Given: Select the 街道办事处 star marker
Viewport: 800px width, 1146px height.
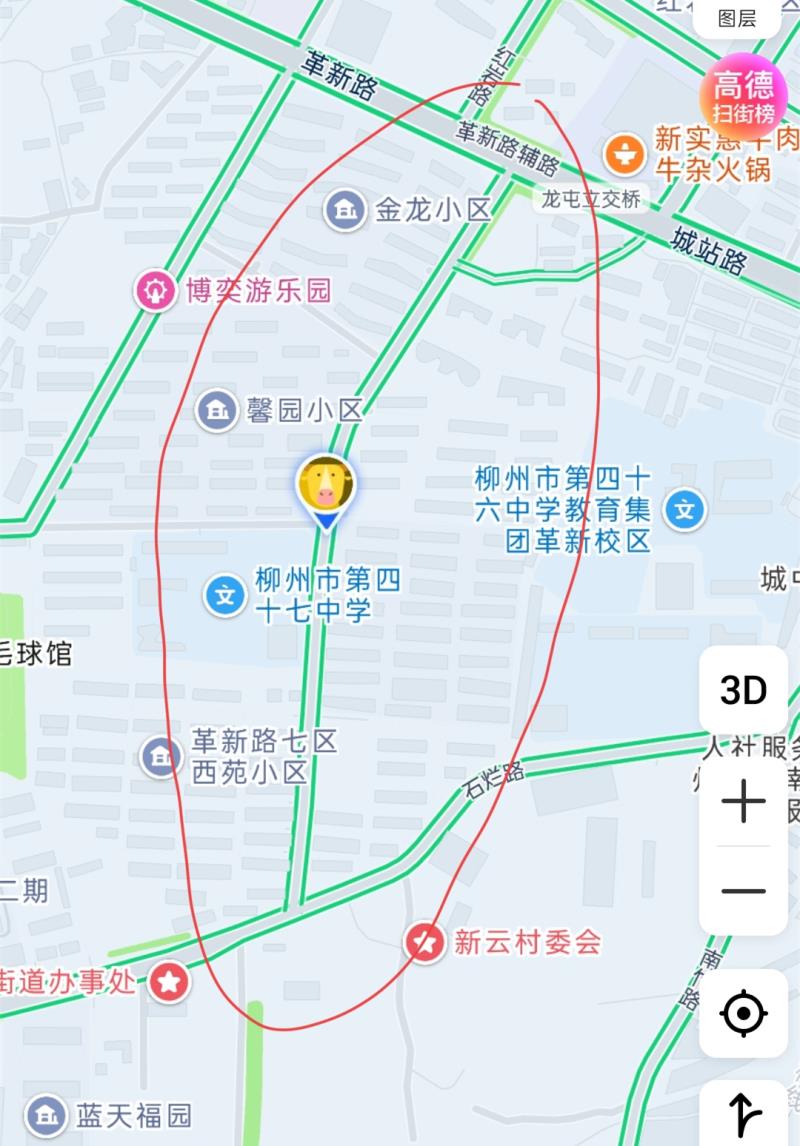Looking at the screenshot, I should [170, 982].
